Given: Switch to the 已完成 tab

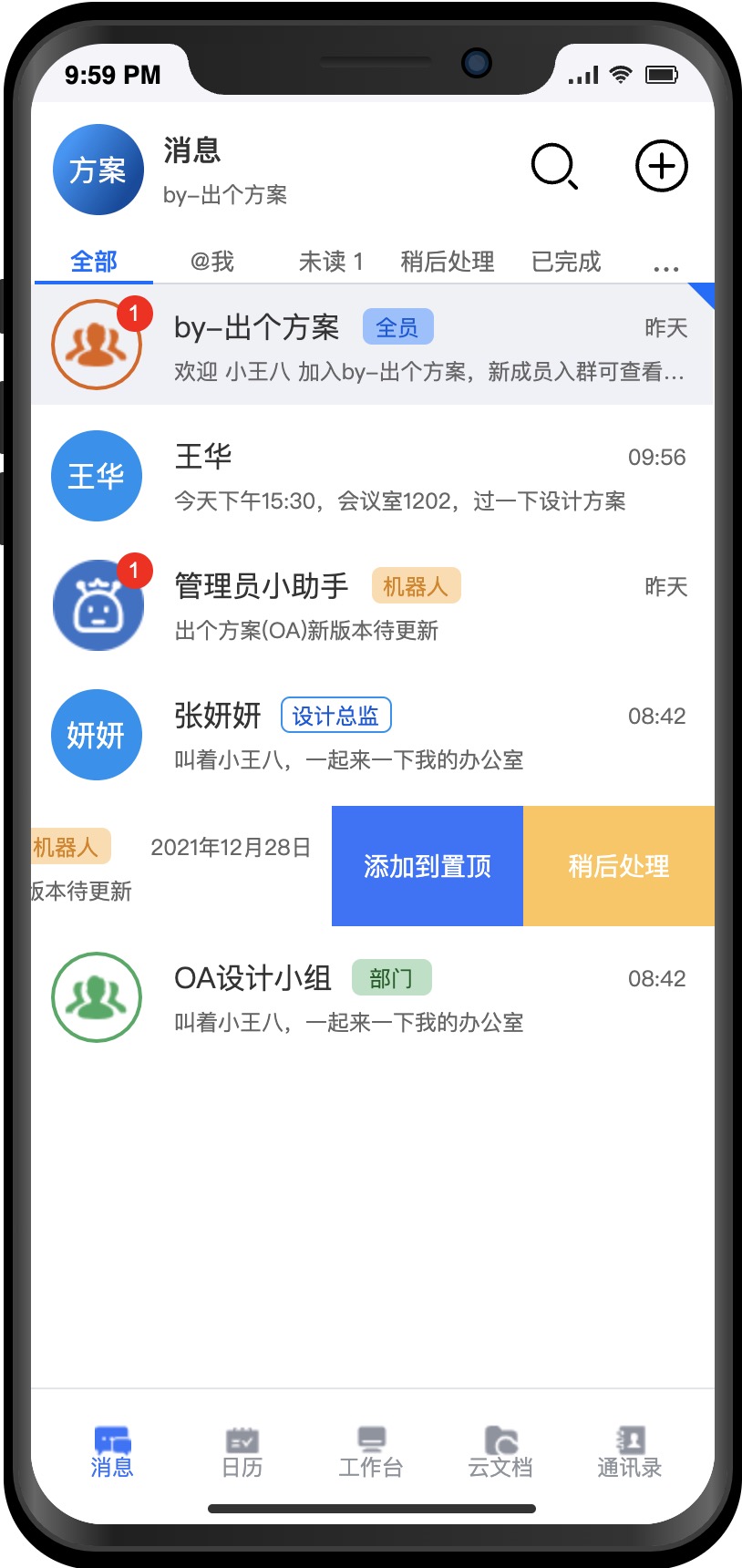Looking at the screenshot, I should click(x=566, y=262).
